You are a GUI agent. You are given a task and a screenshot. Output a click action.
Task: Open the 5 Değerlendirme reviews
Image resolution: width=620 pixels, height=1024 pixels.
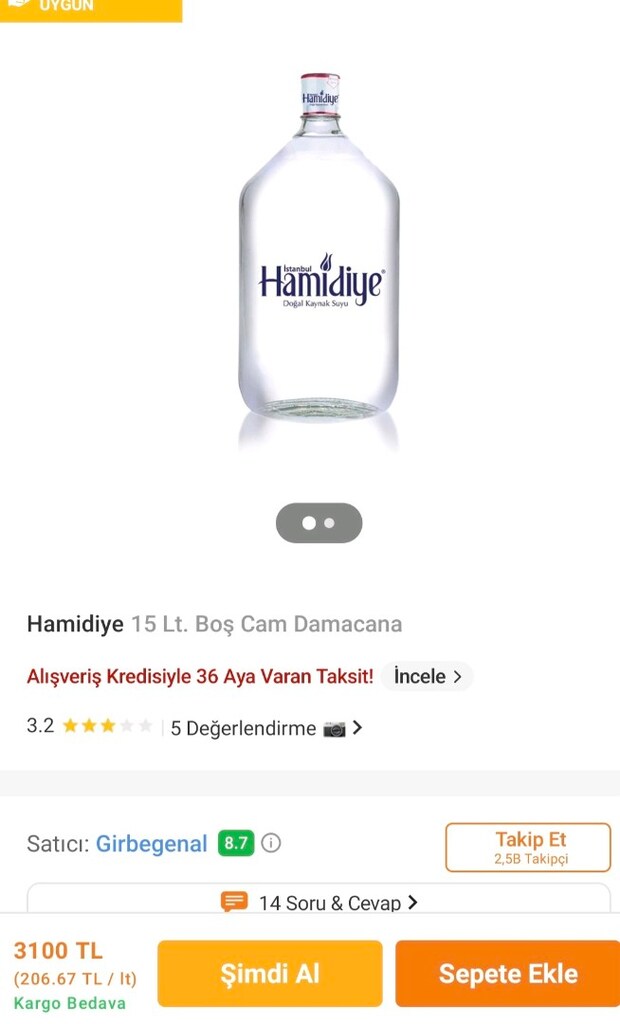266,728
